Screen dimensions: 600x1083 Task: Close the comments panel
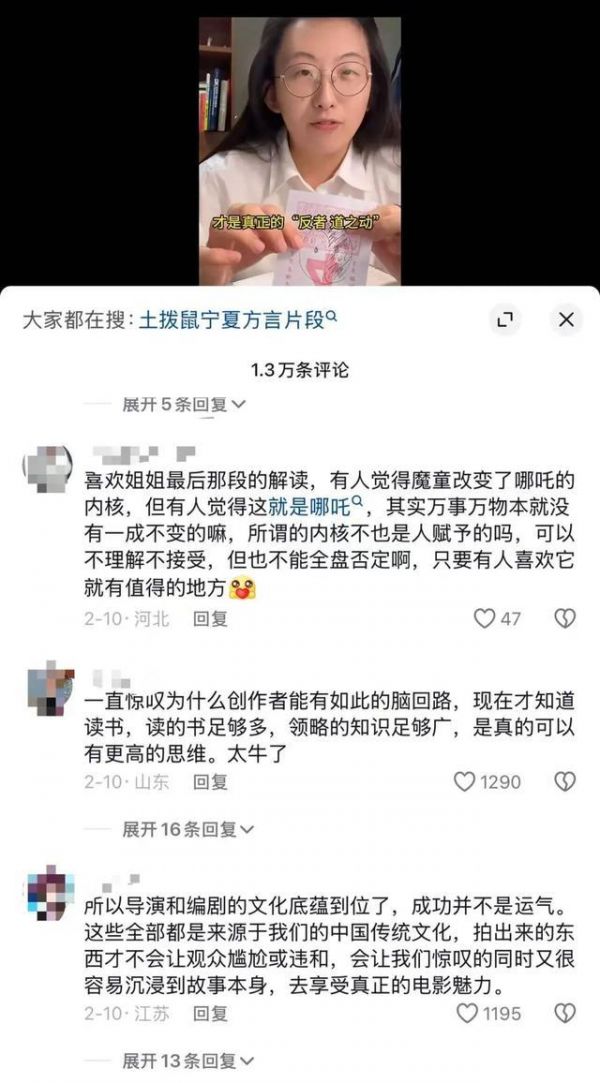click(566, 320)
